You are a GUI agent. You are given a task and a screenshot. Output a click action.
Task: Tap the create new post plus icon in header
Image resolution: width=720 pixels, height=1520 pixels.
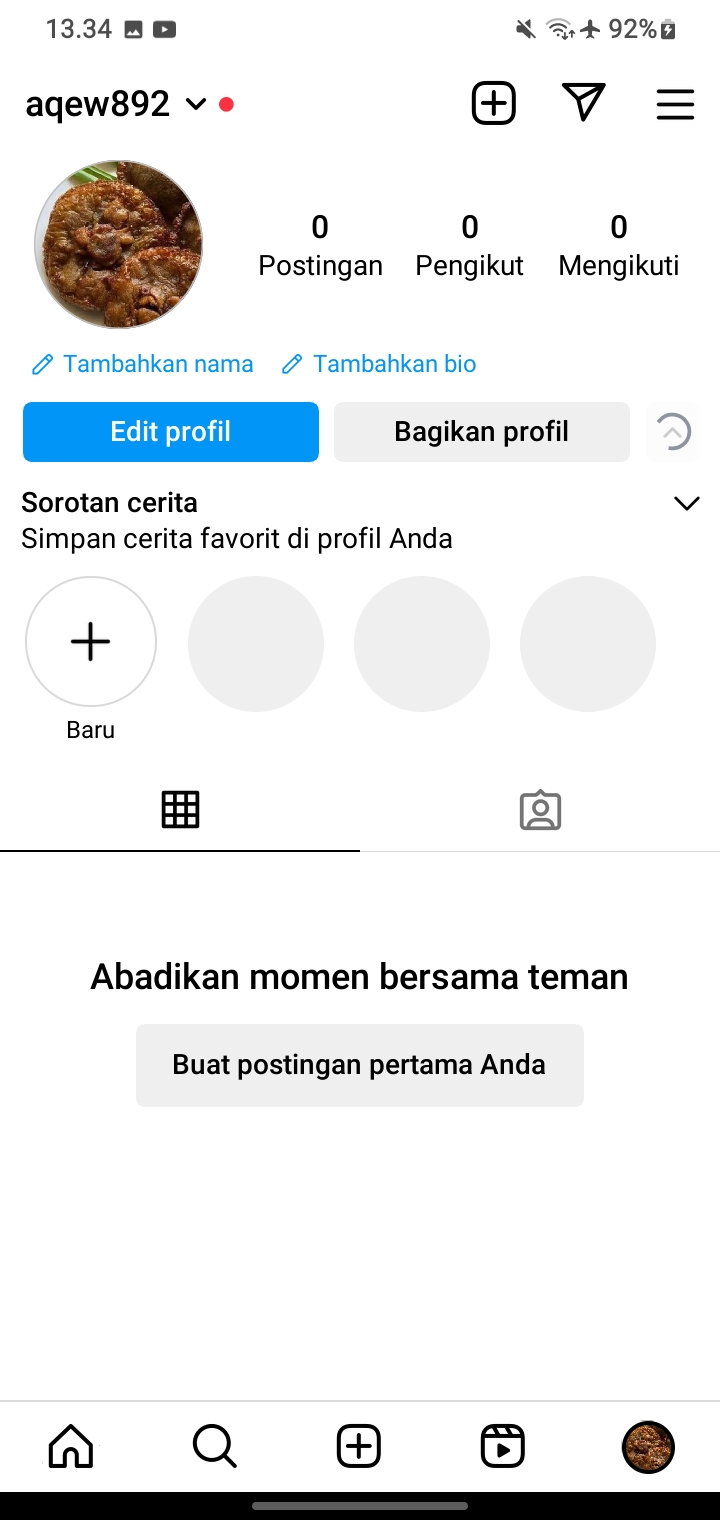(x=493, y=104)
